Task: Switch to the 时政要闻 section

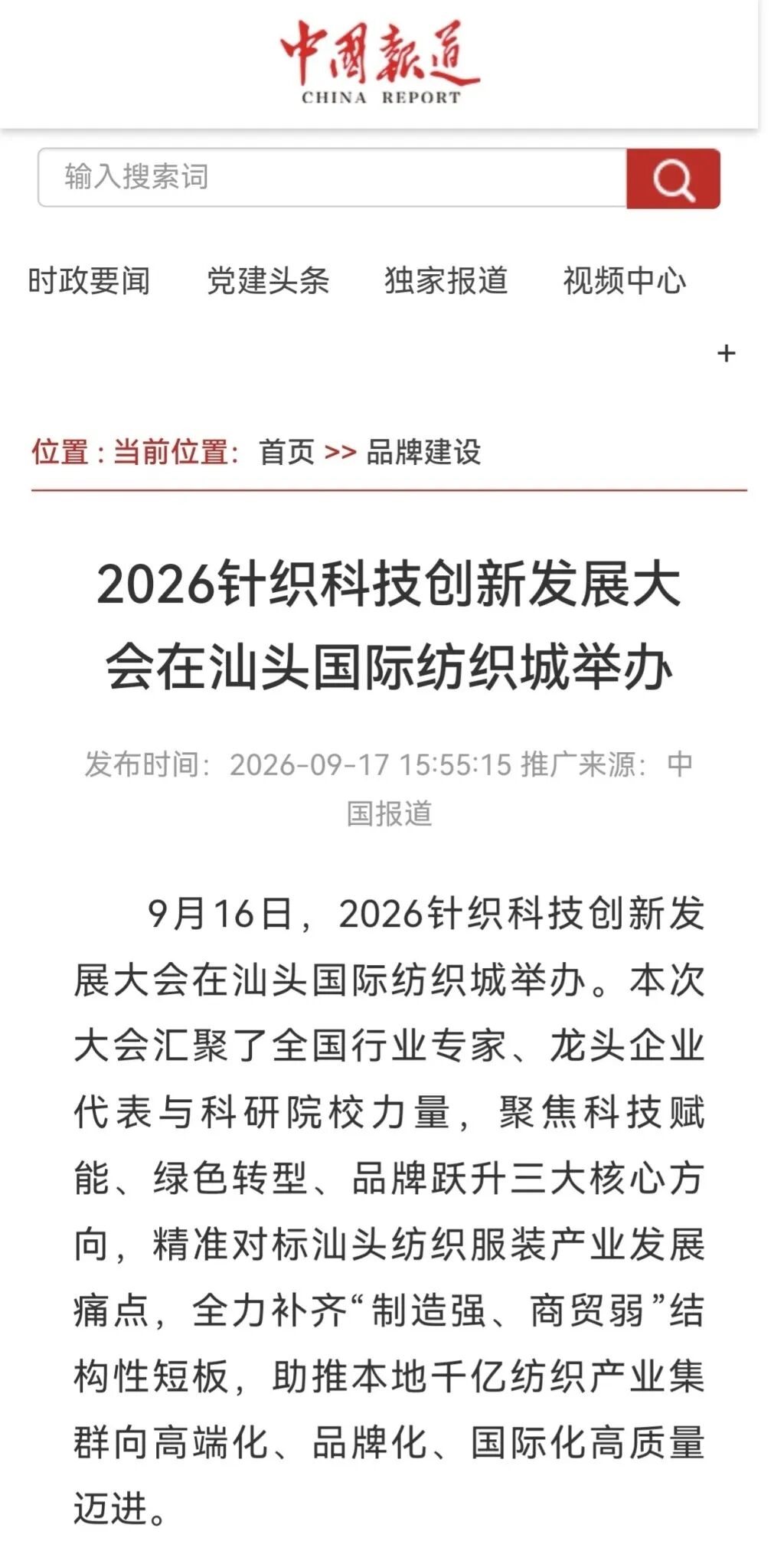Action: tap(89, 281)
